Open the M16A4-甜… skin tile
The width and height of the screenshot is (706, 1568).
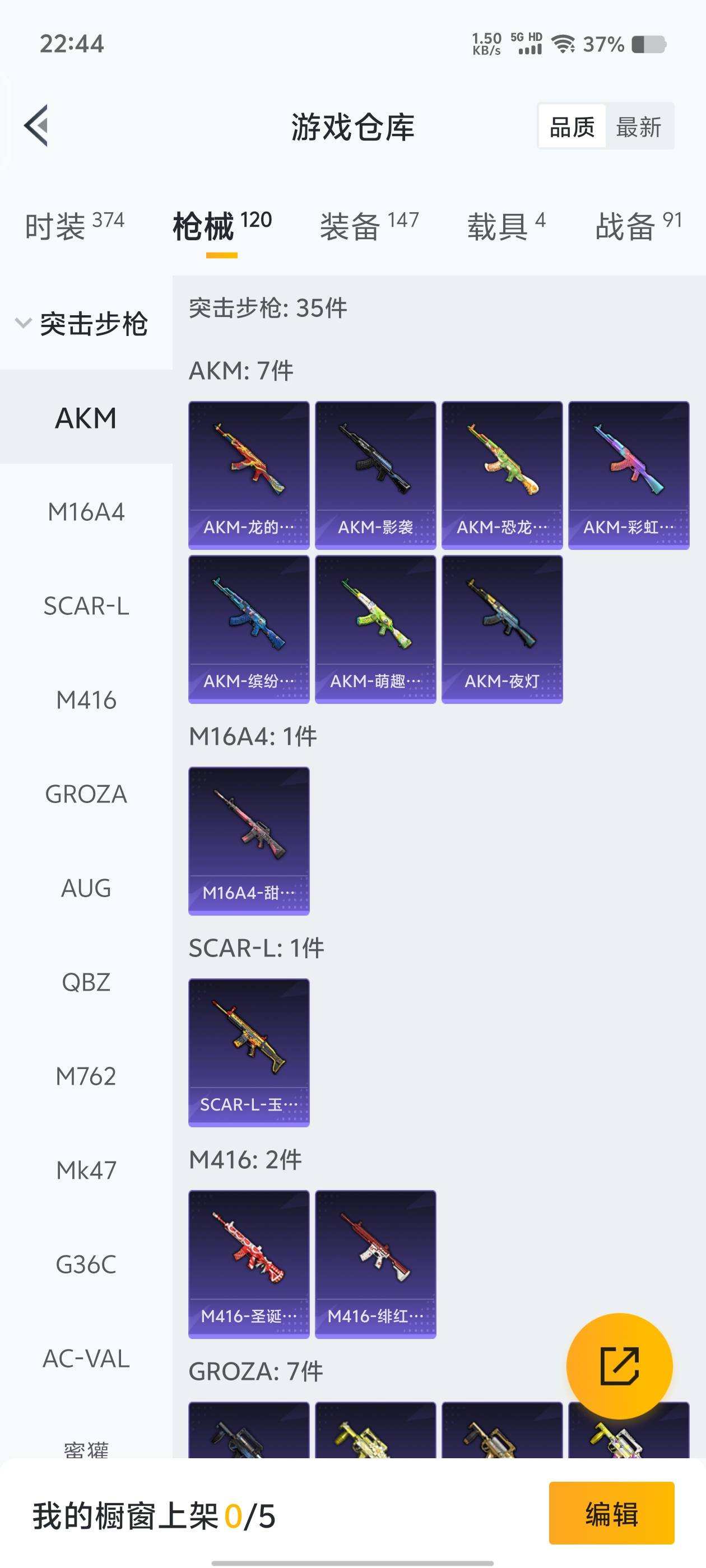click(x=249, y=841)
